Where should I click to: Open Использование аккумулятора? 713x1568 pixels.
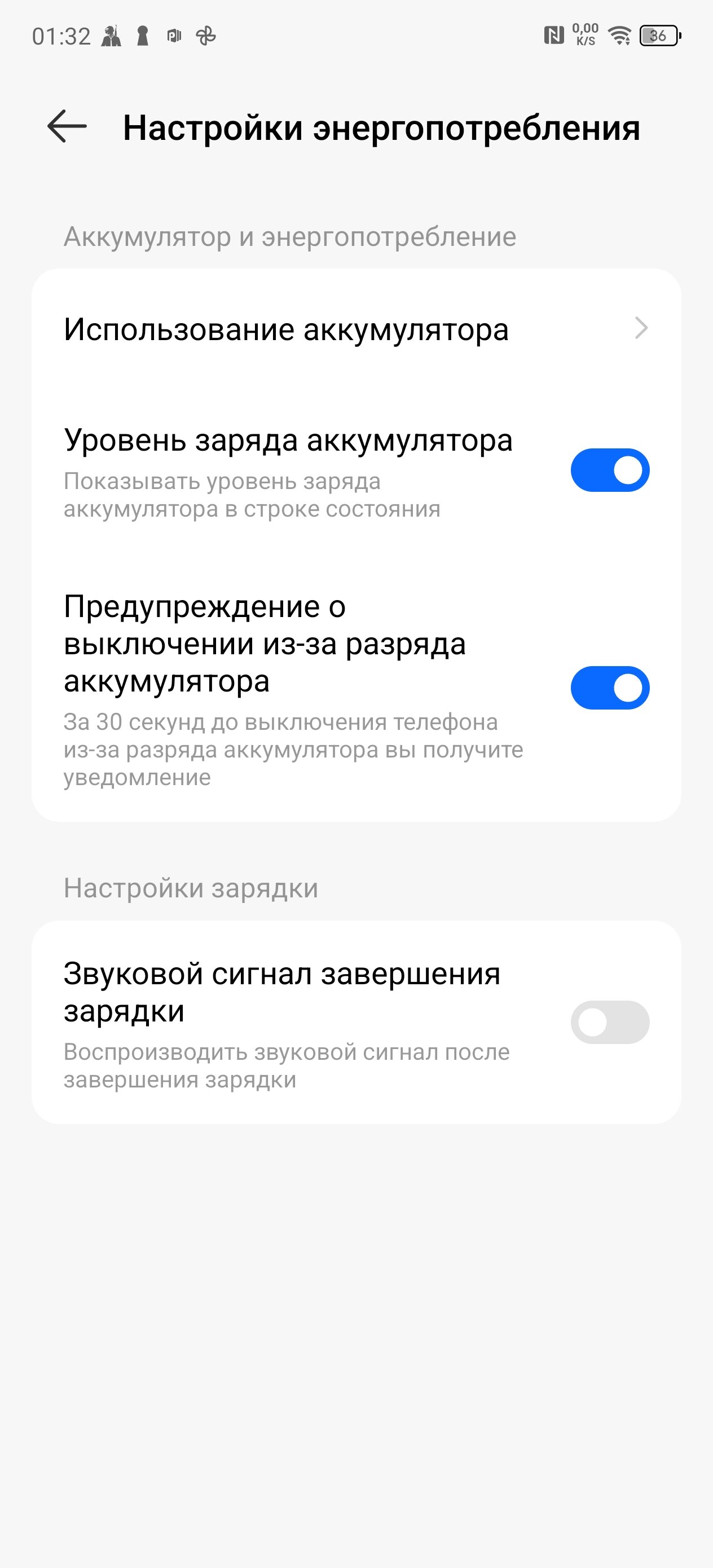(x=356, y=329)
